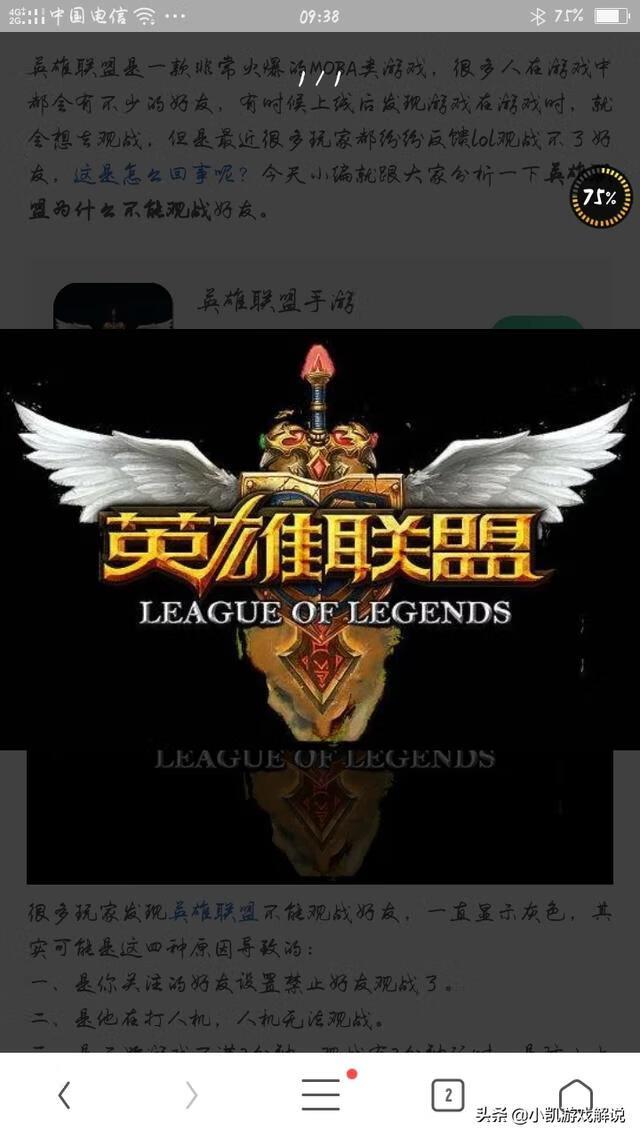This screenshot has height=1138, width=640.
Task: Follow the blue 英雄联盟 link below the image
Action: (216, 912)
